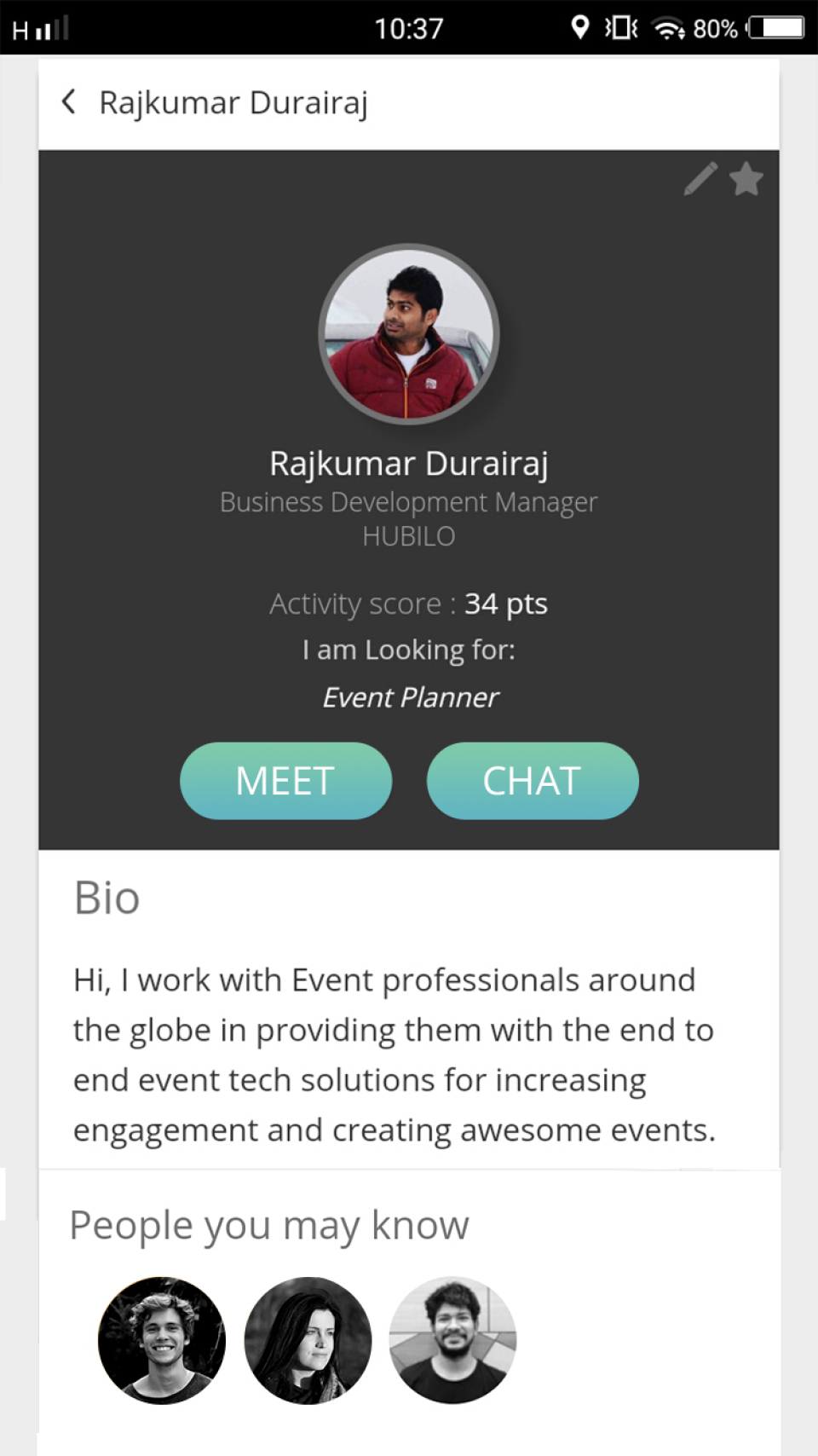Go back using the arrow icon

(69, 102)
